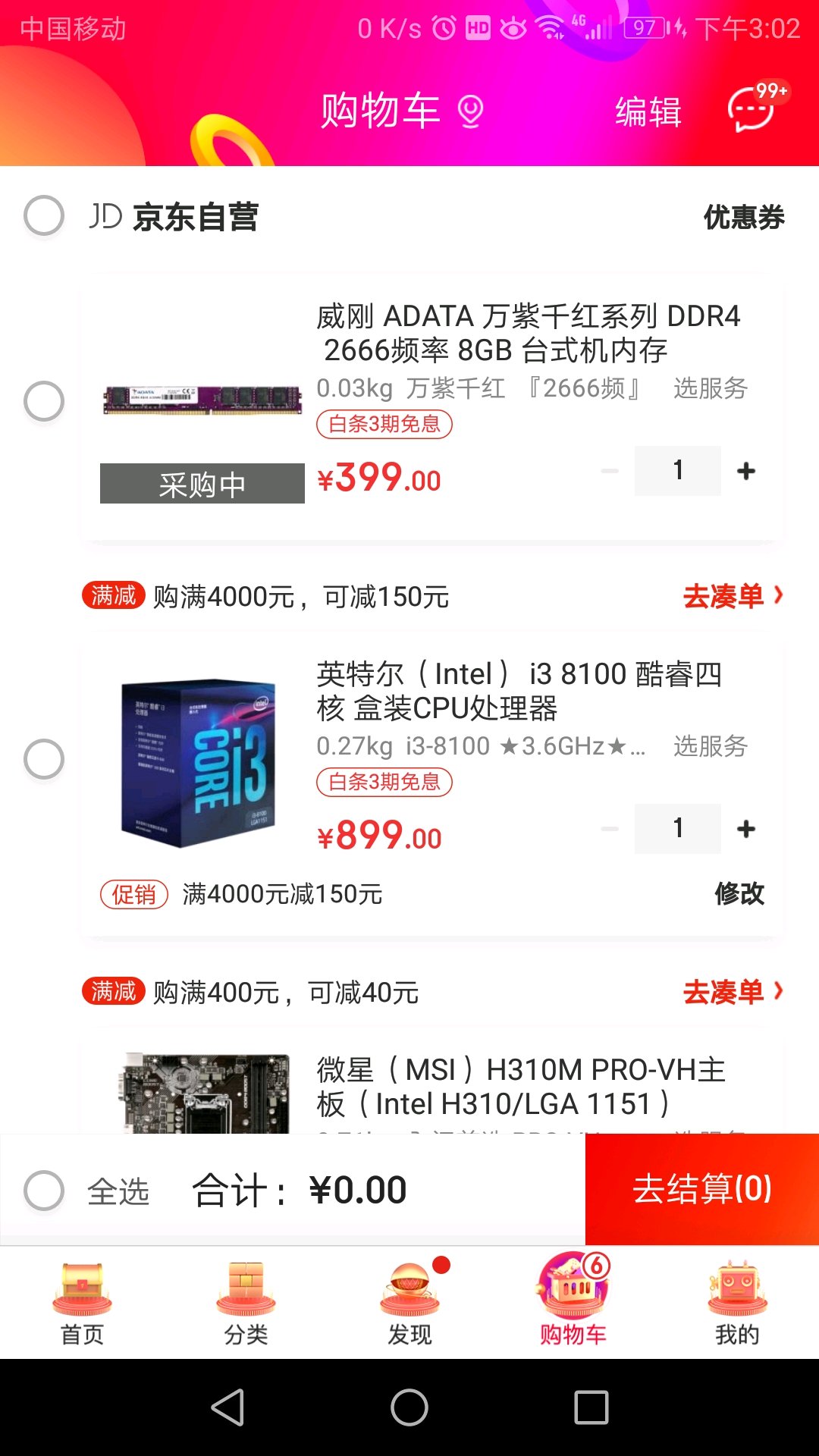Toggle 全选 to select everything
This screenshot has height=1456, width=819.
coord(44,1191)
